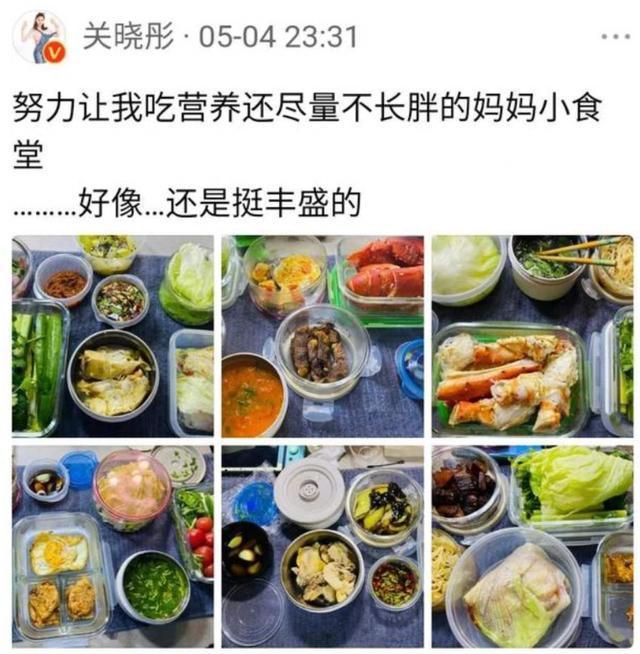Open the photo with cucumbers and lettuce
Viewport: 640px width, 654px height.
point(113,335)
